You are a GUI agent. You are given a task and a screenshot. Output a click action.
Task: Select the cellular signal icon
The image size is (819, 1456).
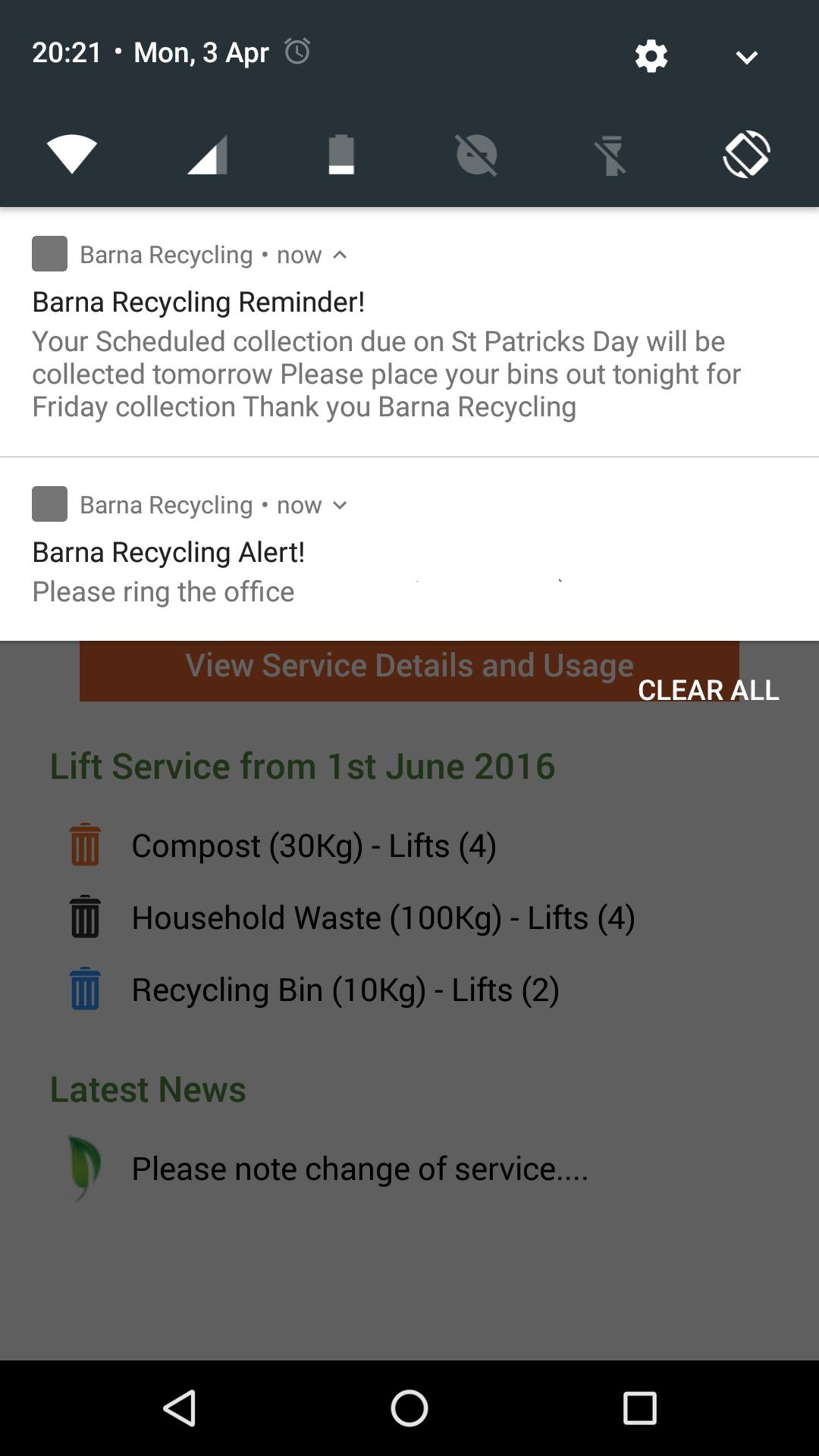205,154
